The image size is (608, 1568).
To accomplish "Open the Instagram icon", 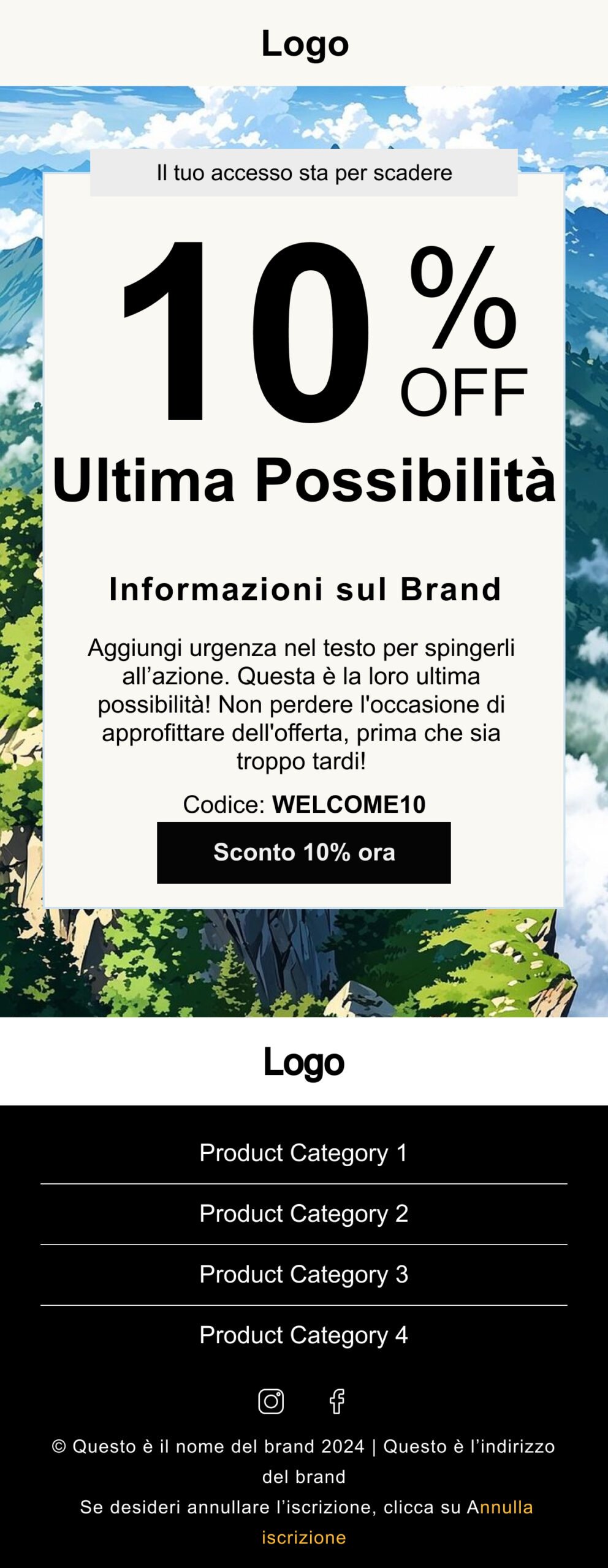I will coord(271,1401).
